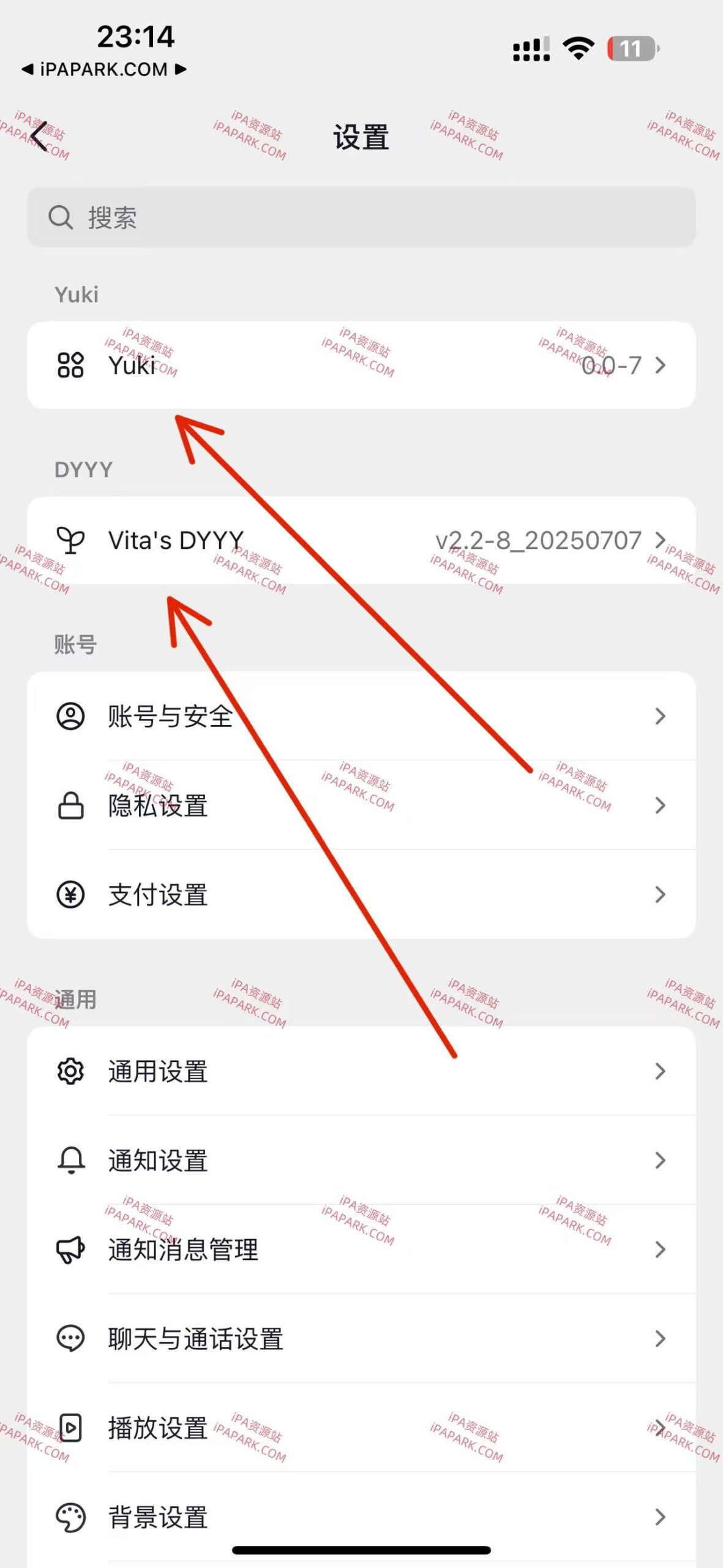Open 账号与安全 settings
This screenshot has width=723, height=1568.
point(361,716)
